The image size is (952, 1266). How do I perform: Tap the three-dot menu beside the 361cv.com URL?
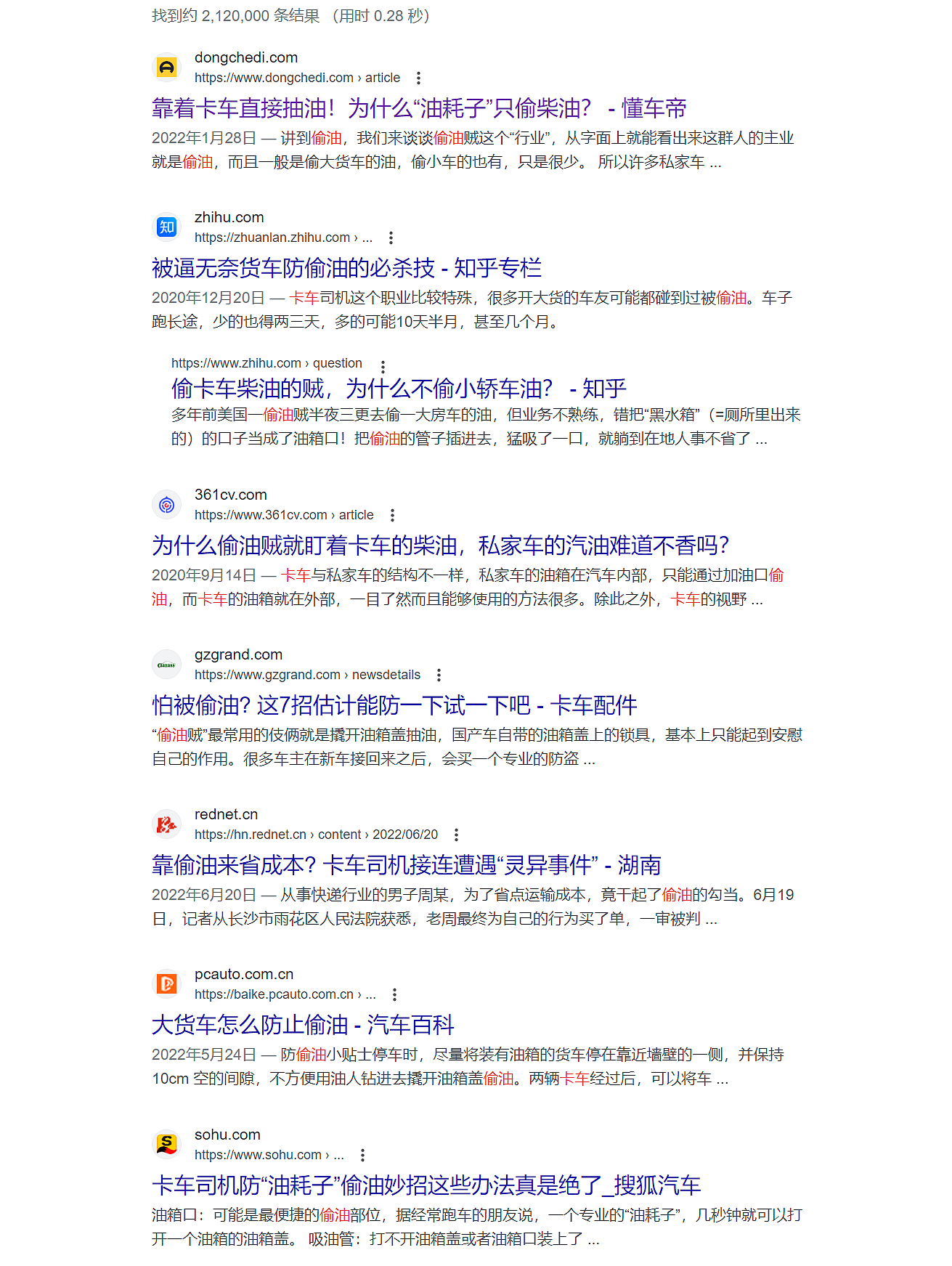392,515
